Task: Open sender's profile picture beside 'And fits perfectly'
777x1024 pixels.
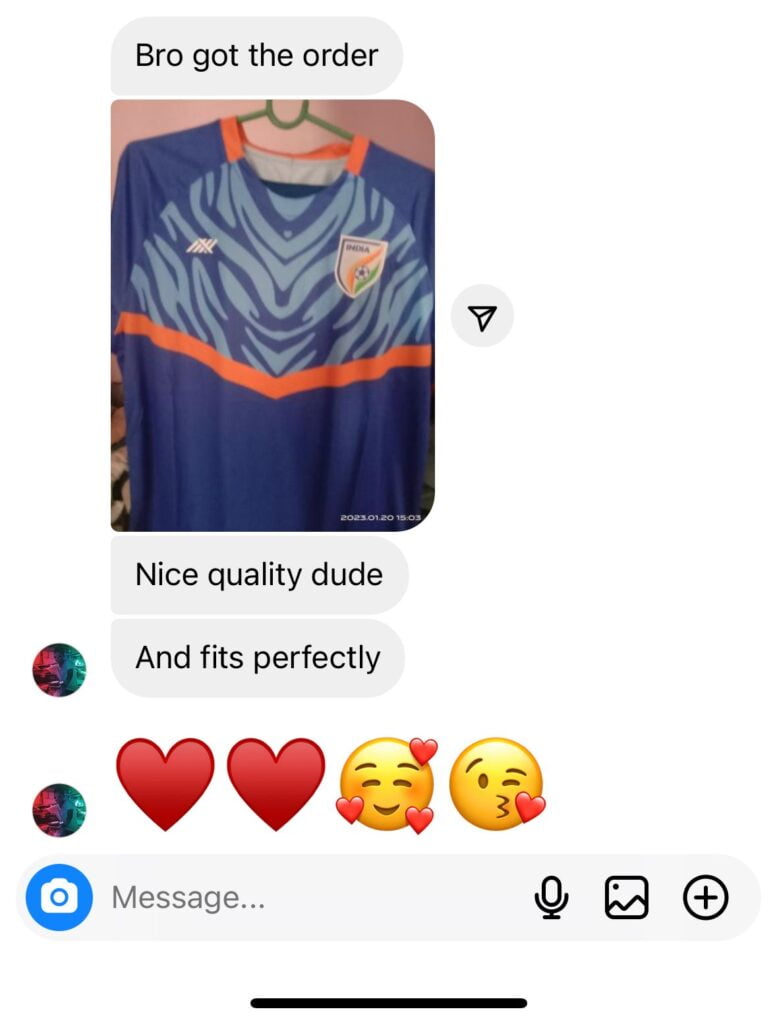Action: (x=59, y=669)
